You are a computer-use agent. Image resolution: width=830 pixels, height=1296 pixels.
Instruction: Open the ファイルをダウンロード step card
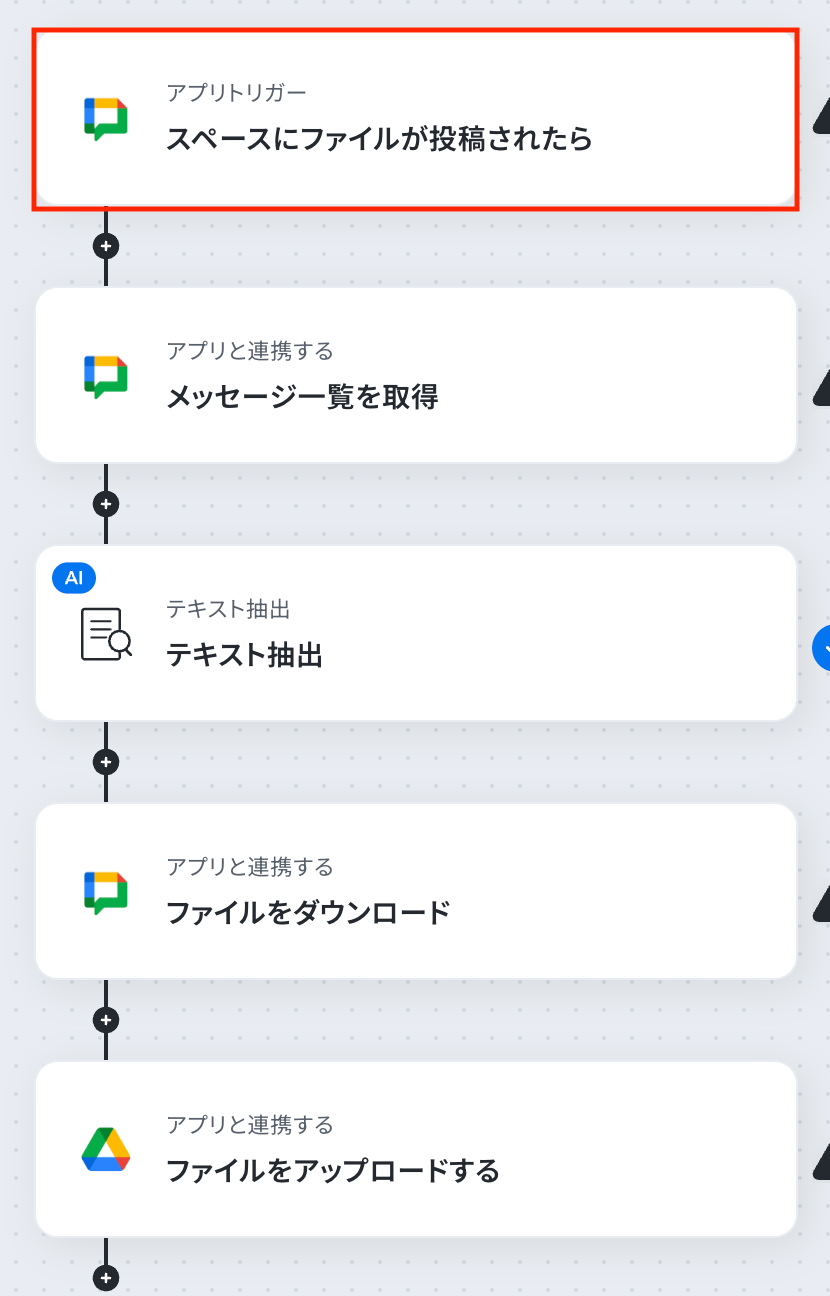point(415,891)
